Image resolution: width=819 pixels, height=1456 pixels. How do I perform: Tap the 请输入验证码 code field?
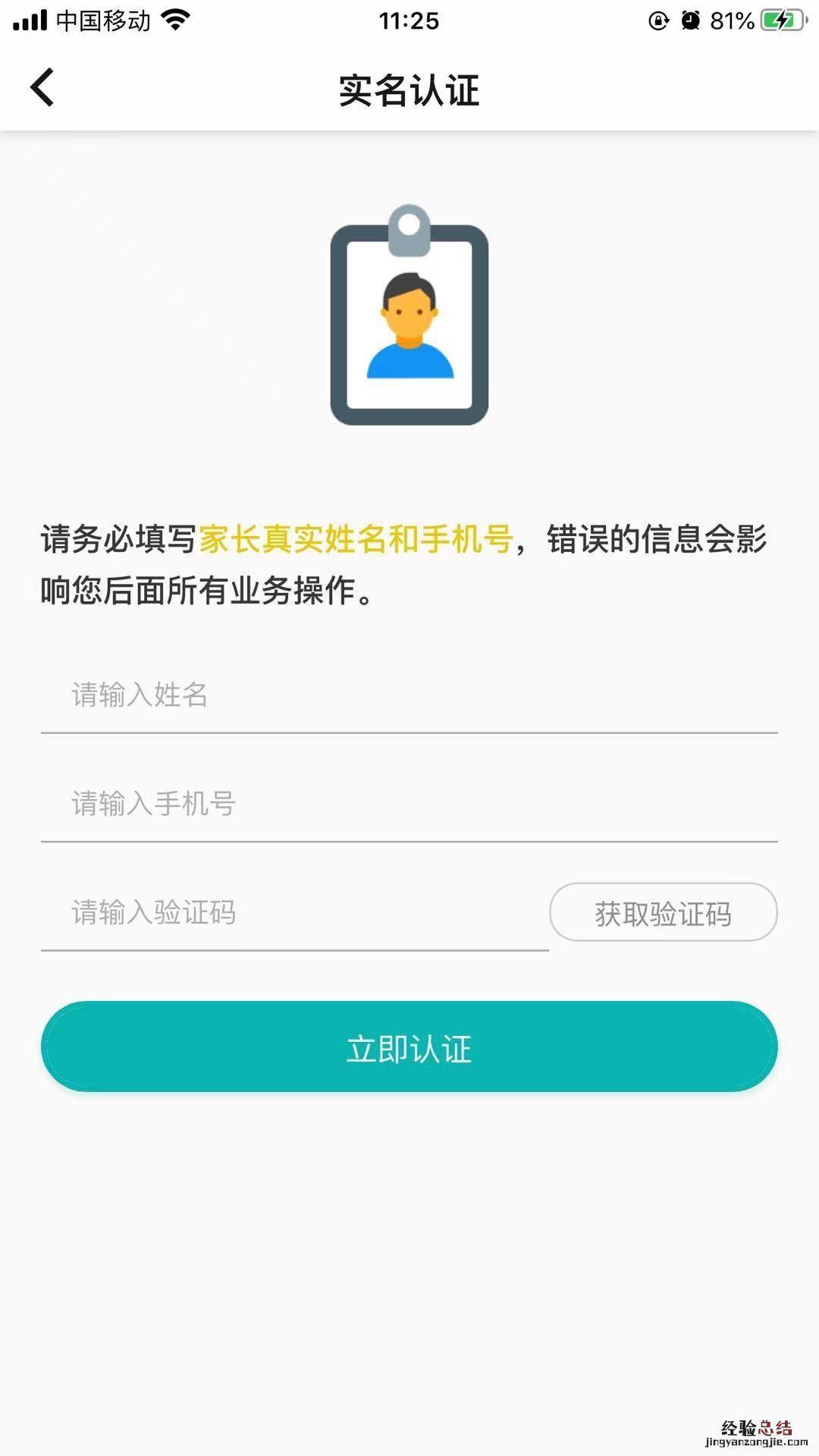point(294,913)
